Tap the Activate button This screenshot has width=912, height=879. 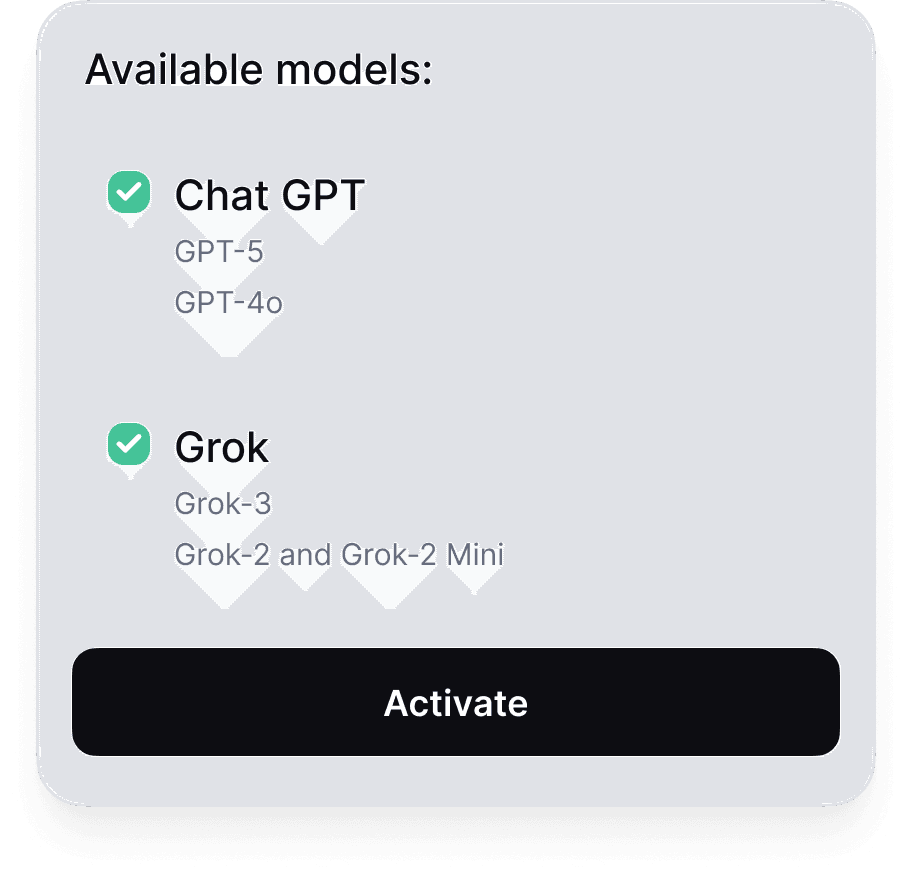pos(456,702)
